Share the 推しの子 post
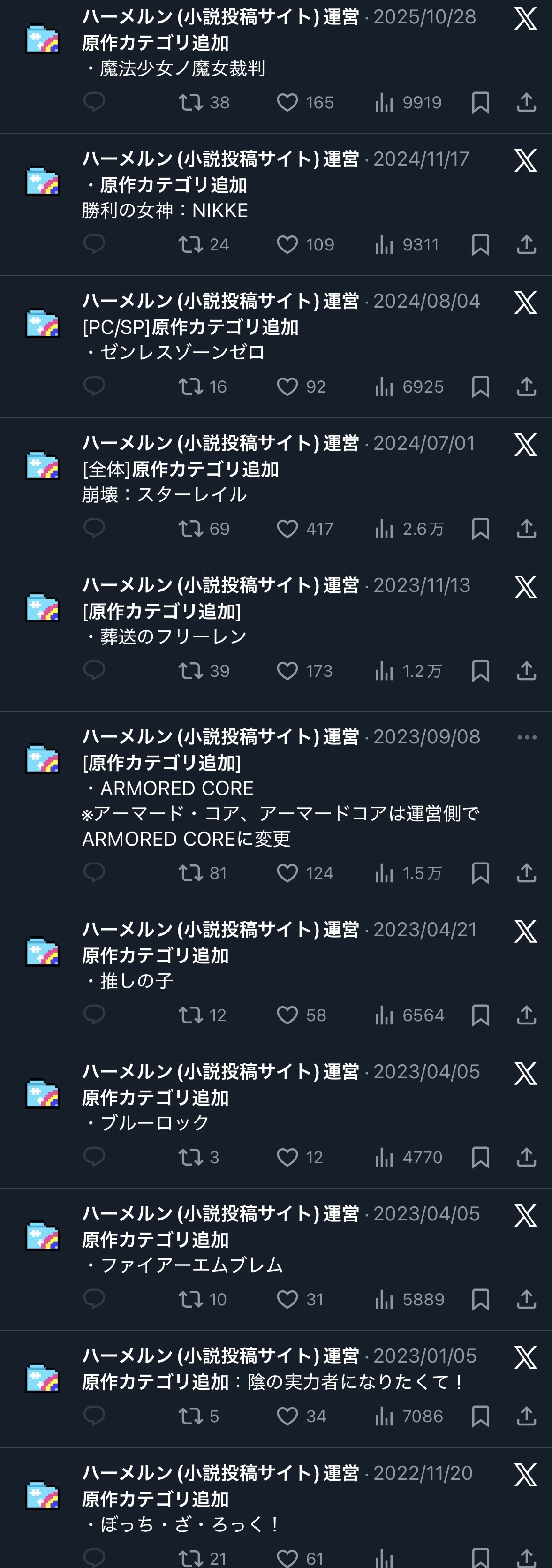This screenshot has width=552, height=1568. click(526, 1015)
